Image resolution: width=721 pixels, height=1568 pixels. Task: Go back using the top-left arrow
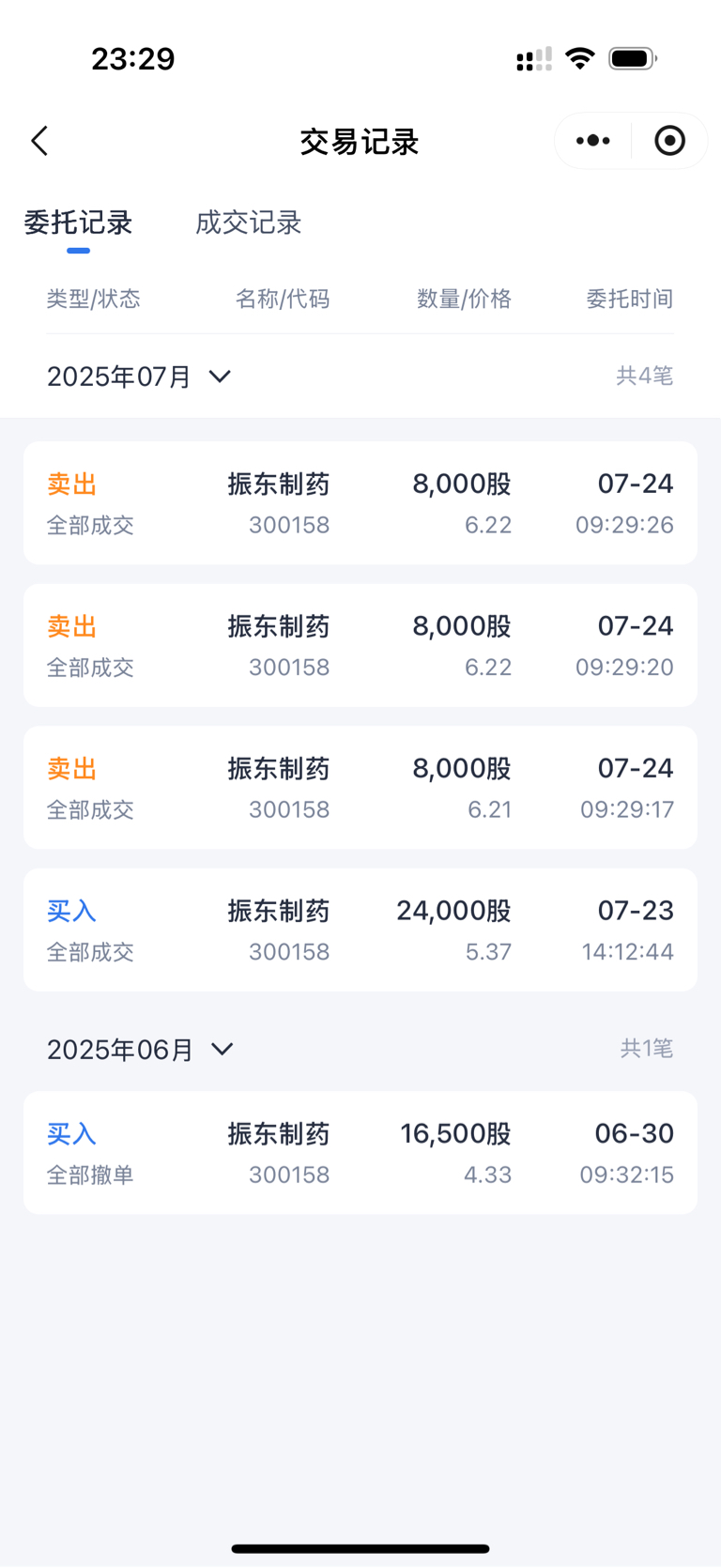[39, 141]
